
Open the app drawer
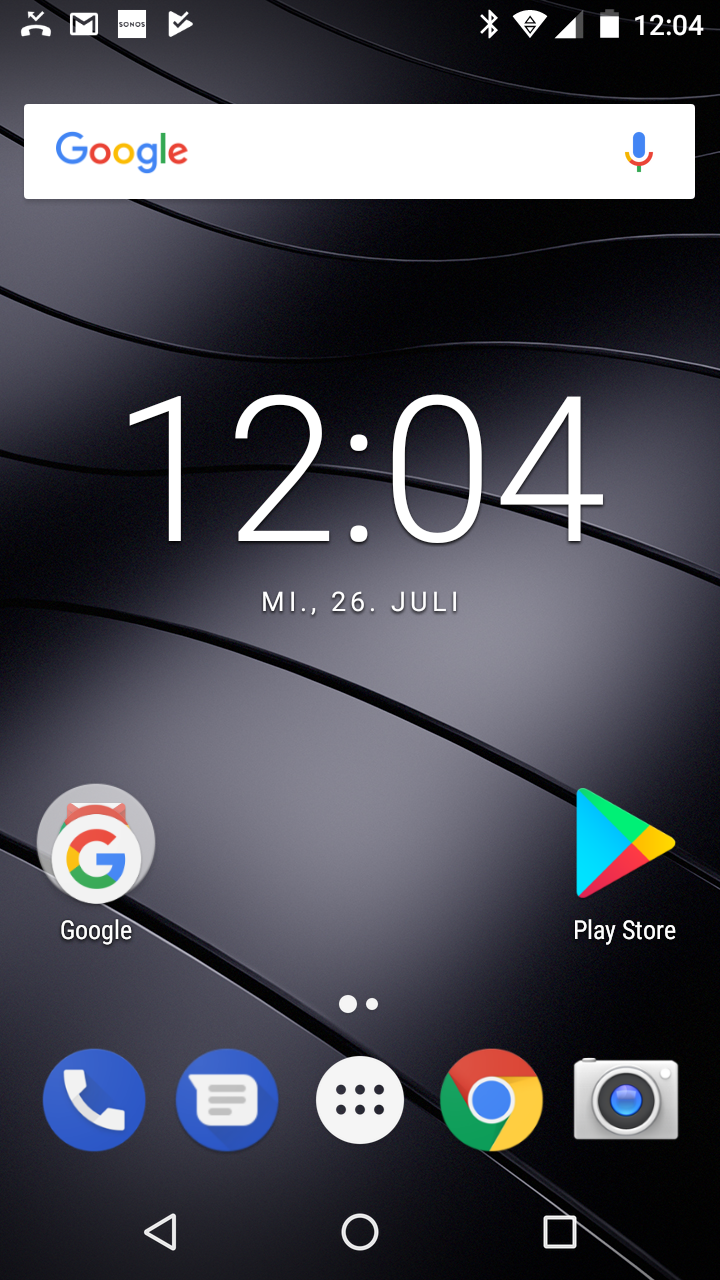point(360,1100)
